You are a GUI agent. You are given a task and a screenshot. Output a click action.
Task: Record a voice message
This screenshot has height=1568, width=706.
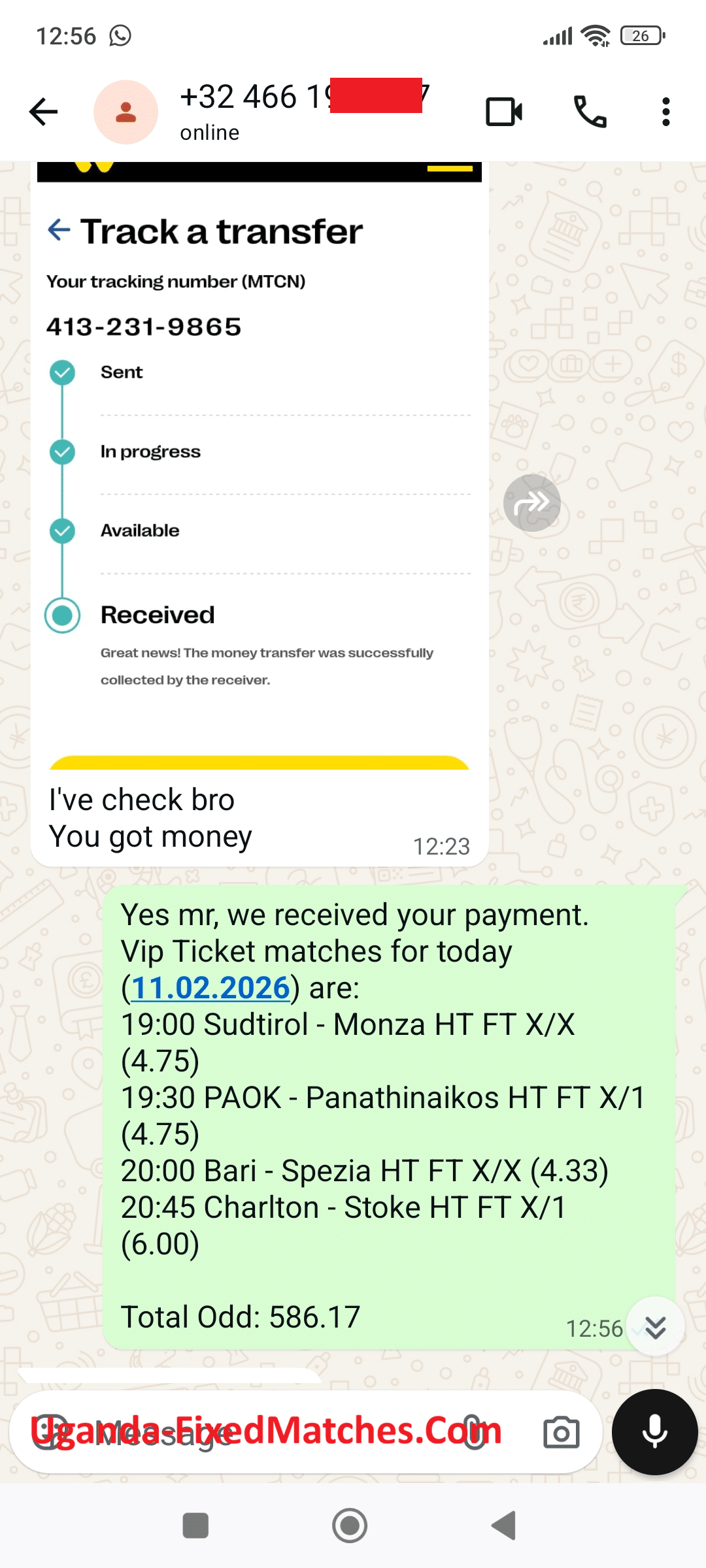tap(654, 1432)
